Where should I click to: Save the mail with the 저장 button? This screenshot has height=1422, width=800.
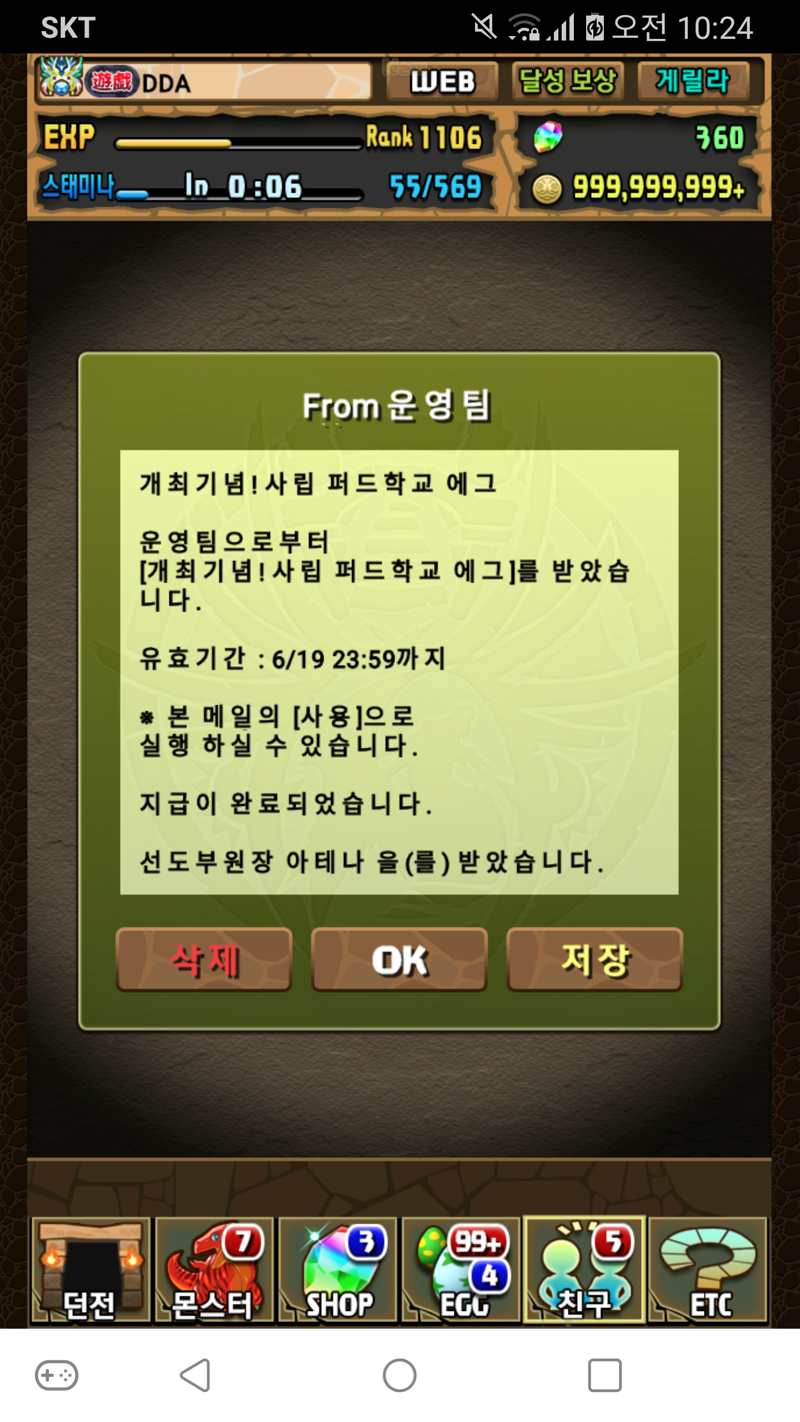tap(595, 960)
